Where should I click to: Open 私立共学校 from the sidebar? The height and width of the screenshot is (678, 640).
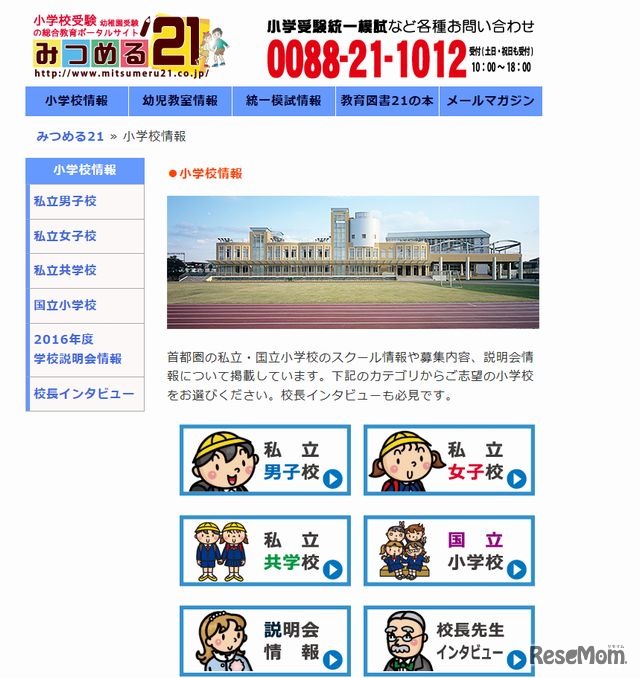(x=65, y=270)
